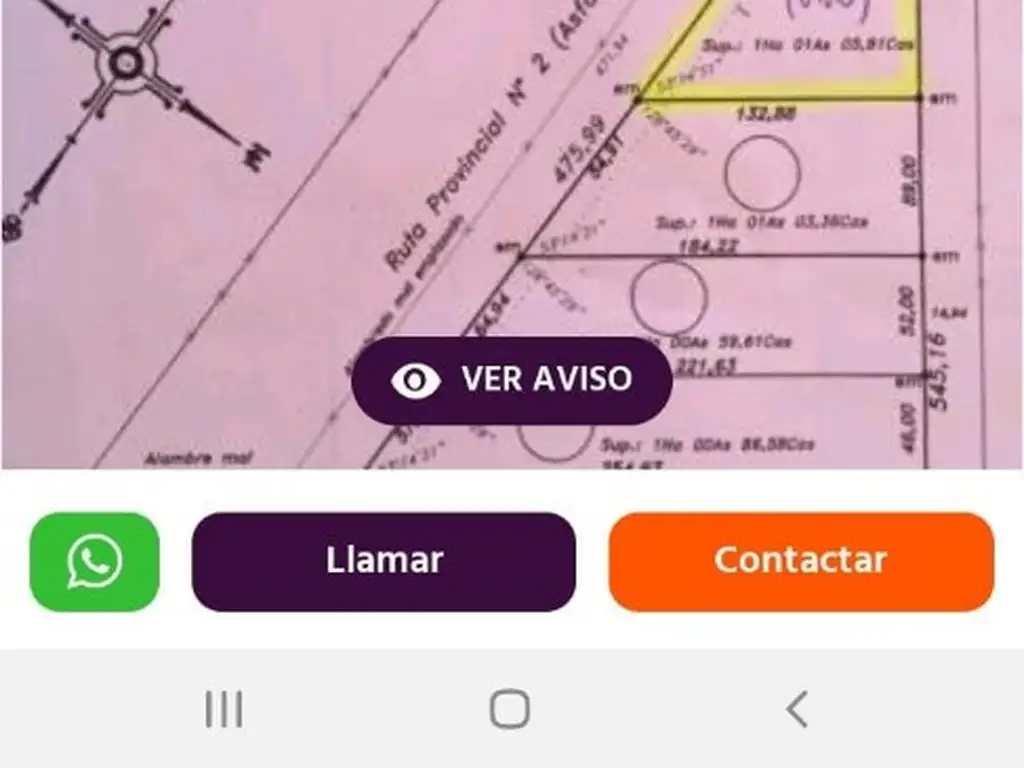Tap the orange Contactar button

point(801,562)
